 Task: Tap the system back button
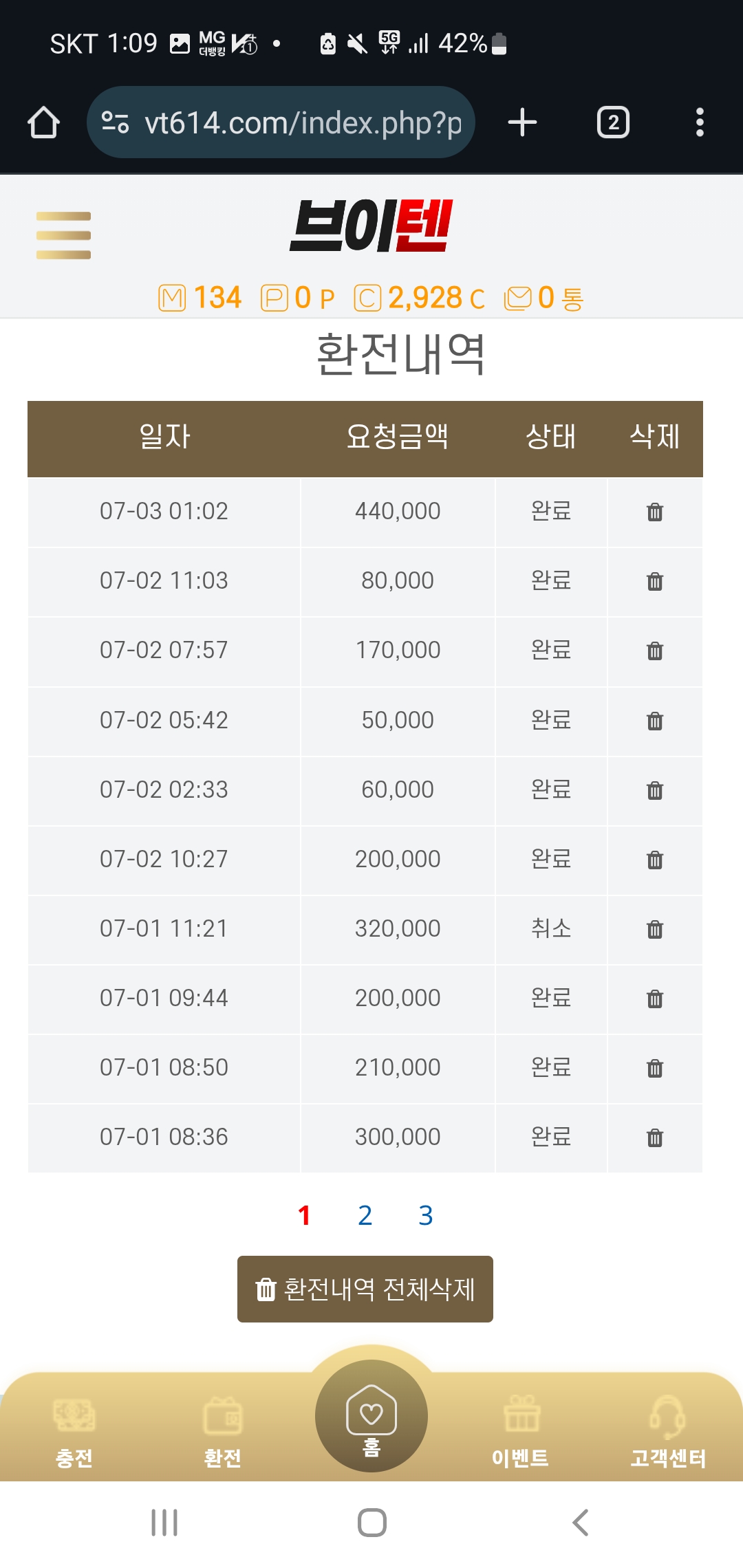581,1523
